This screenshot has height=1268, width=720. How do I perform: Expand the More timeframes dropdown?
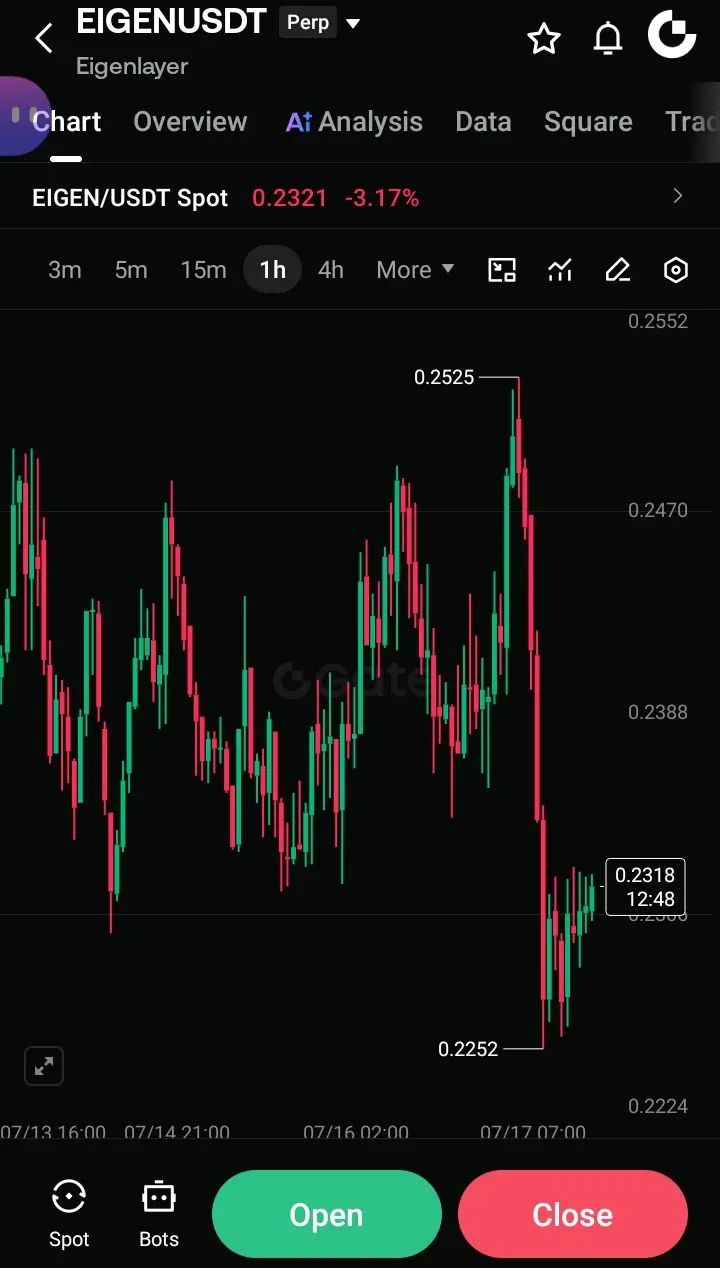415,270
